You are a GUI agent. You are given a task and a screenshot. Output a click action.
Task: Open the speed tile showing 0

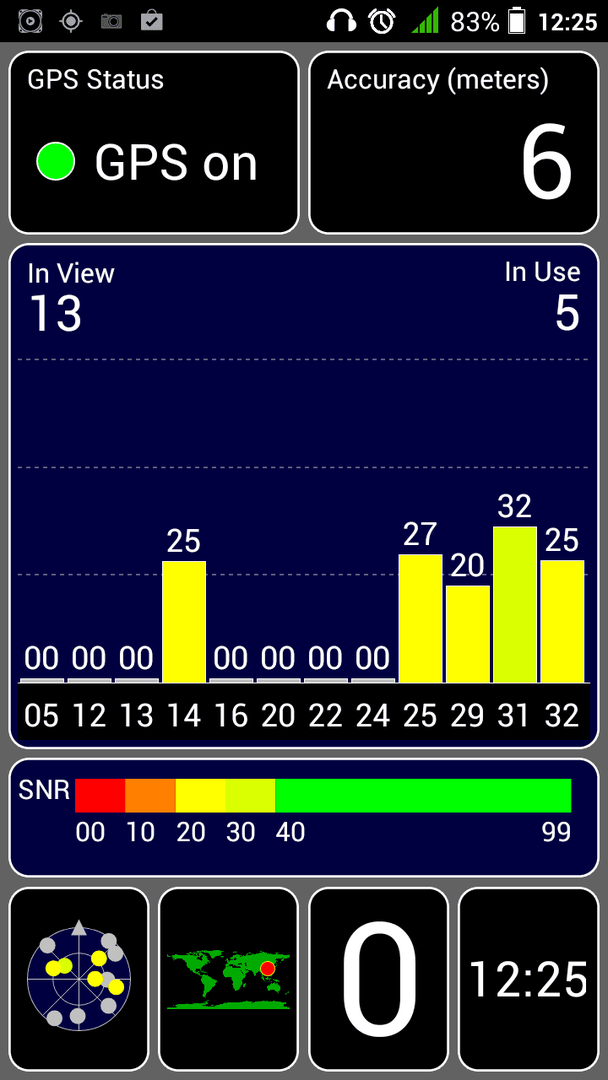[379, 979]
